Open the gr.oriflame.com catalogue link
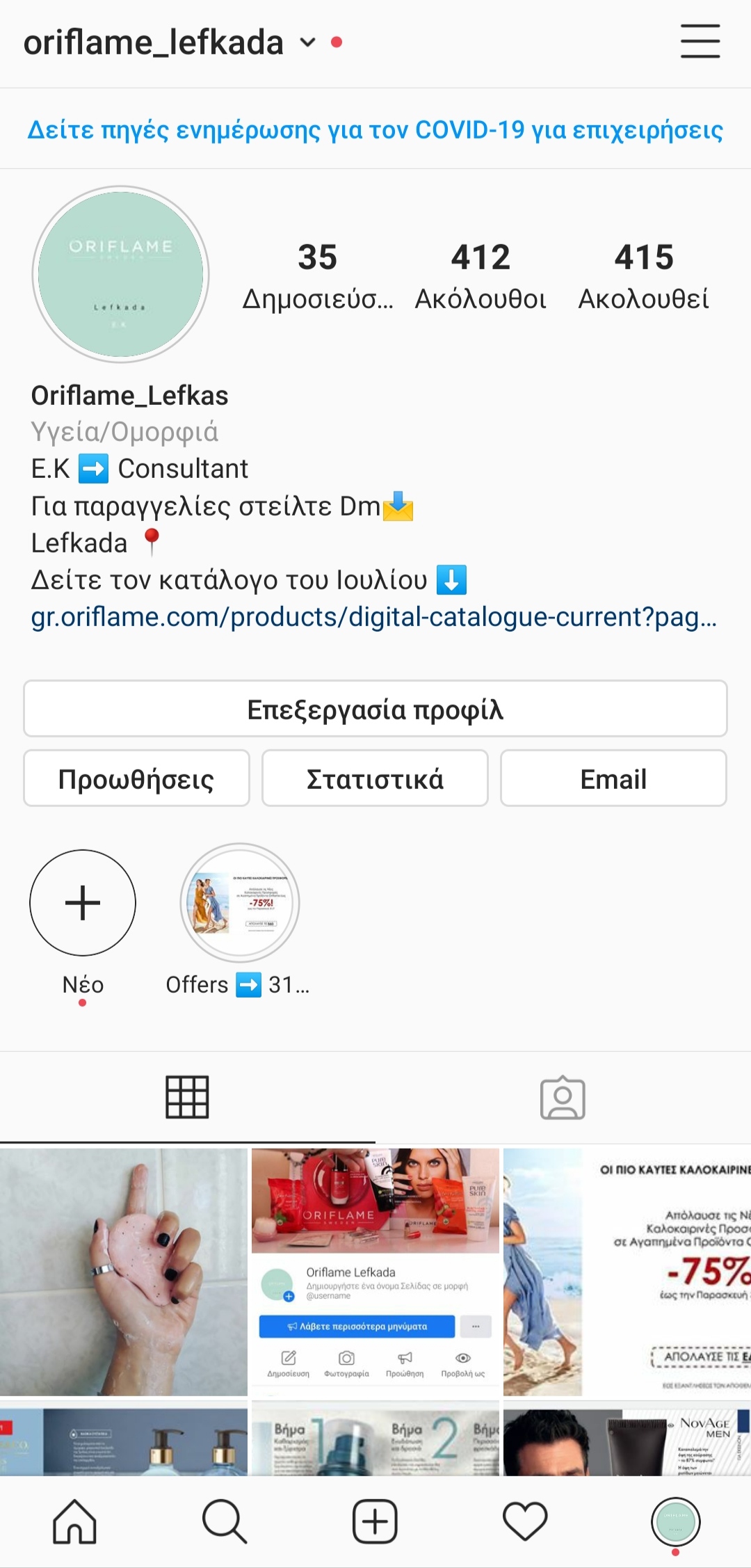This screenshot has width=751, height=1568. 373,617
